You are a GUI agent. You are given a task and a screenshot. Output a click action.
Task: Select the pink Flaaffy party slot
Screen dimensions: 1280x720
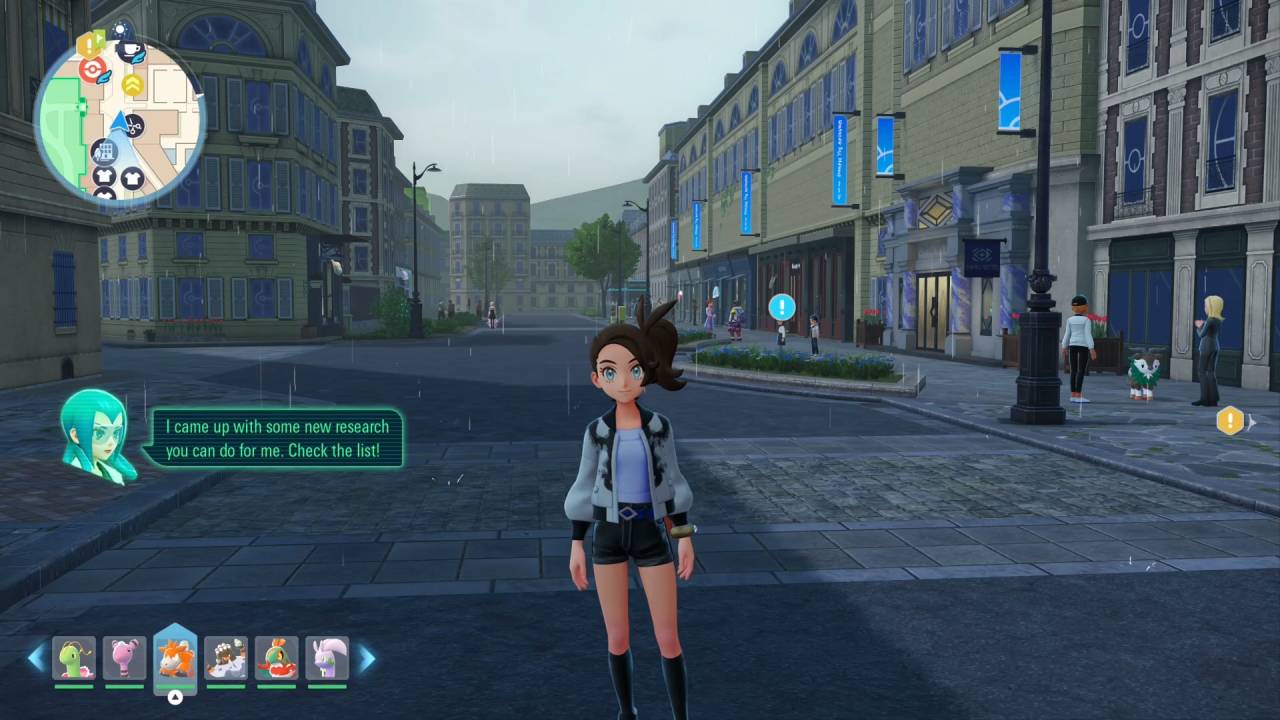[125, 658]
